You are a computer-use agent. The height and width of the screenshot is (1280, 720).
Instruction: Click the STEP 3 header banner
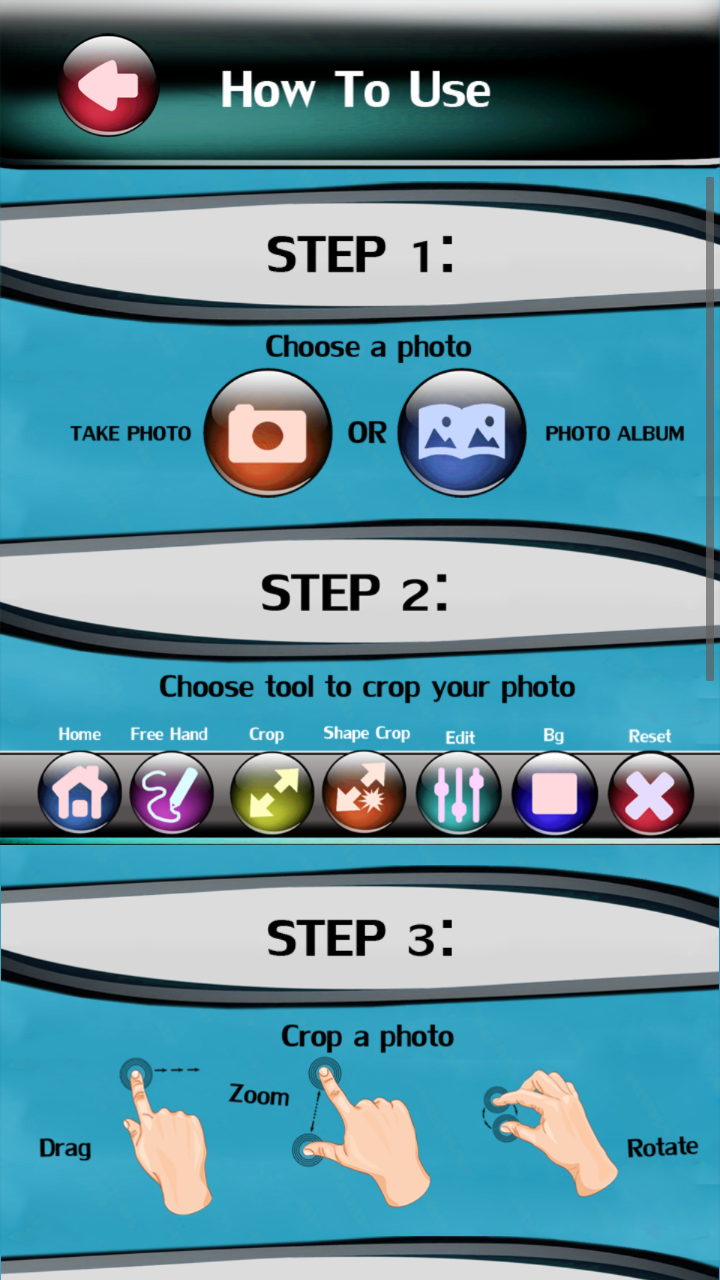click(360, 936)
